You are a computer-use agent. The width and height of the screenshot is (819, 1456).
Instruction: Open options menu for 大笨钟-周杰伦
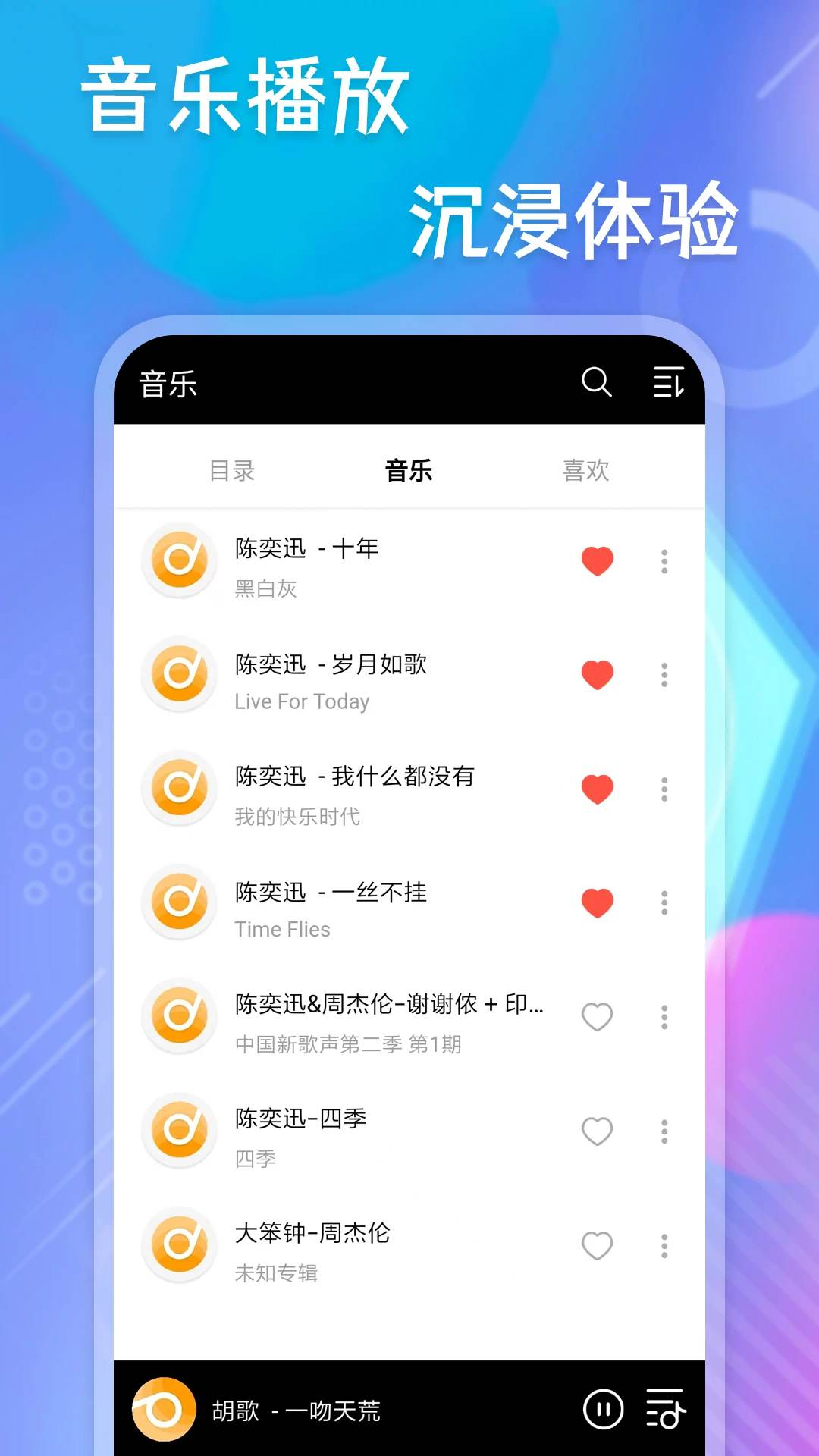click(x=664, y=1244)
